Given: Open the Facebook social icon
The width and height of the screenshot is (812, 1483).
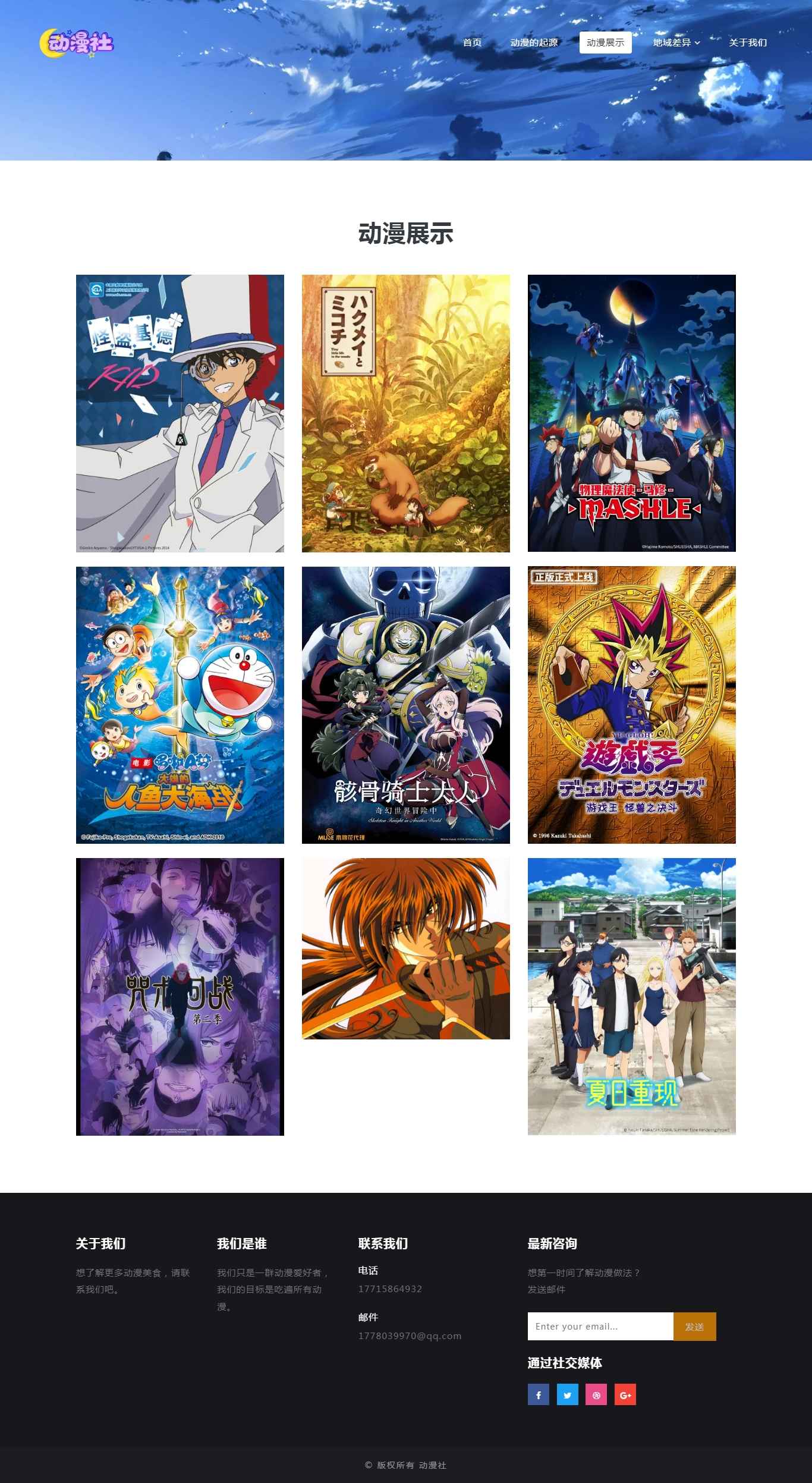Looking at the screenshot, I should (538, 1395).
